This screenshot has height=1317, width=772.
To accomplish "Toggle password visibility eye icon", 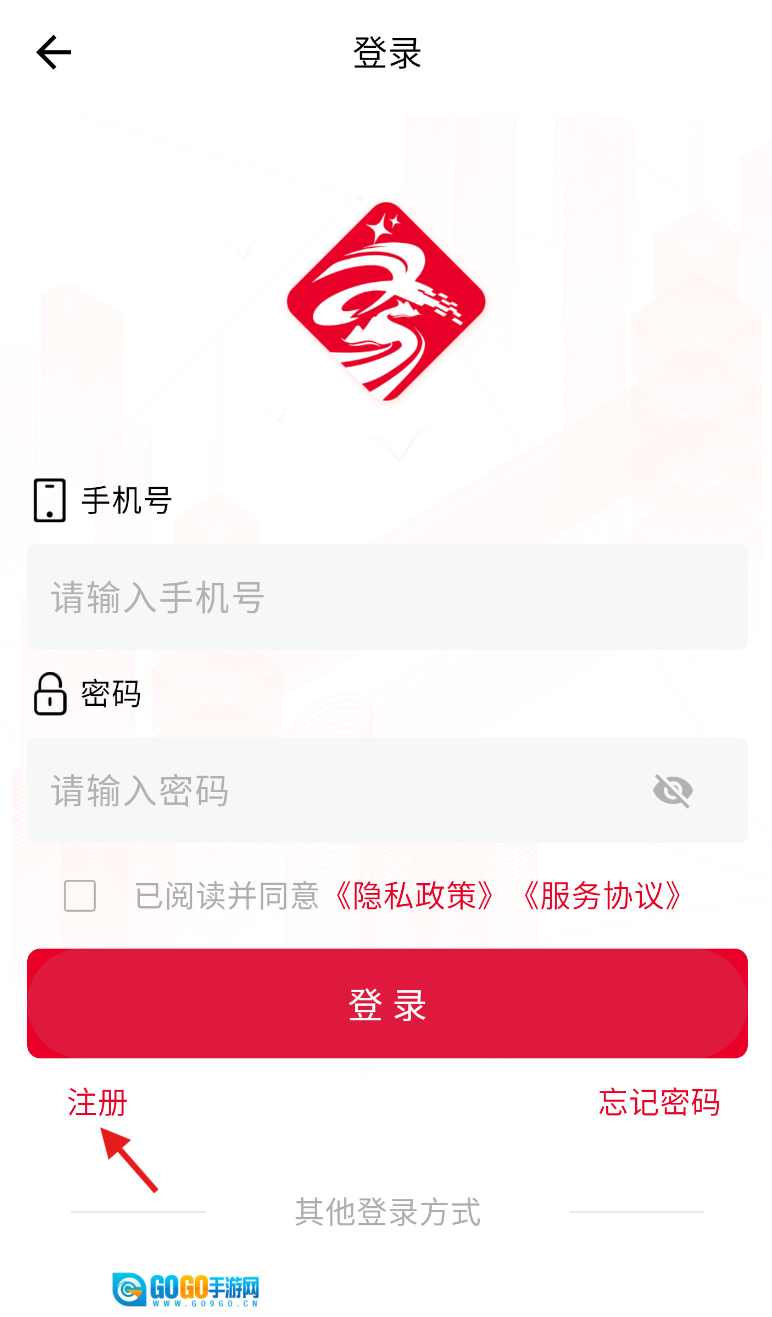I will coord(673,791).
